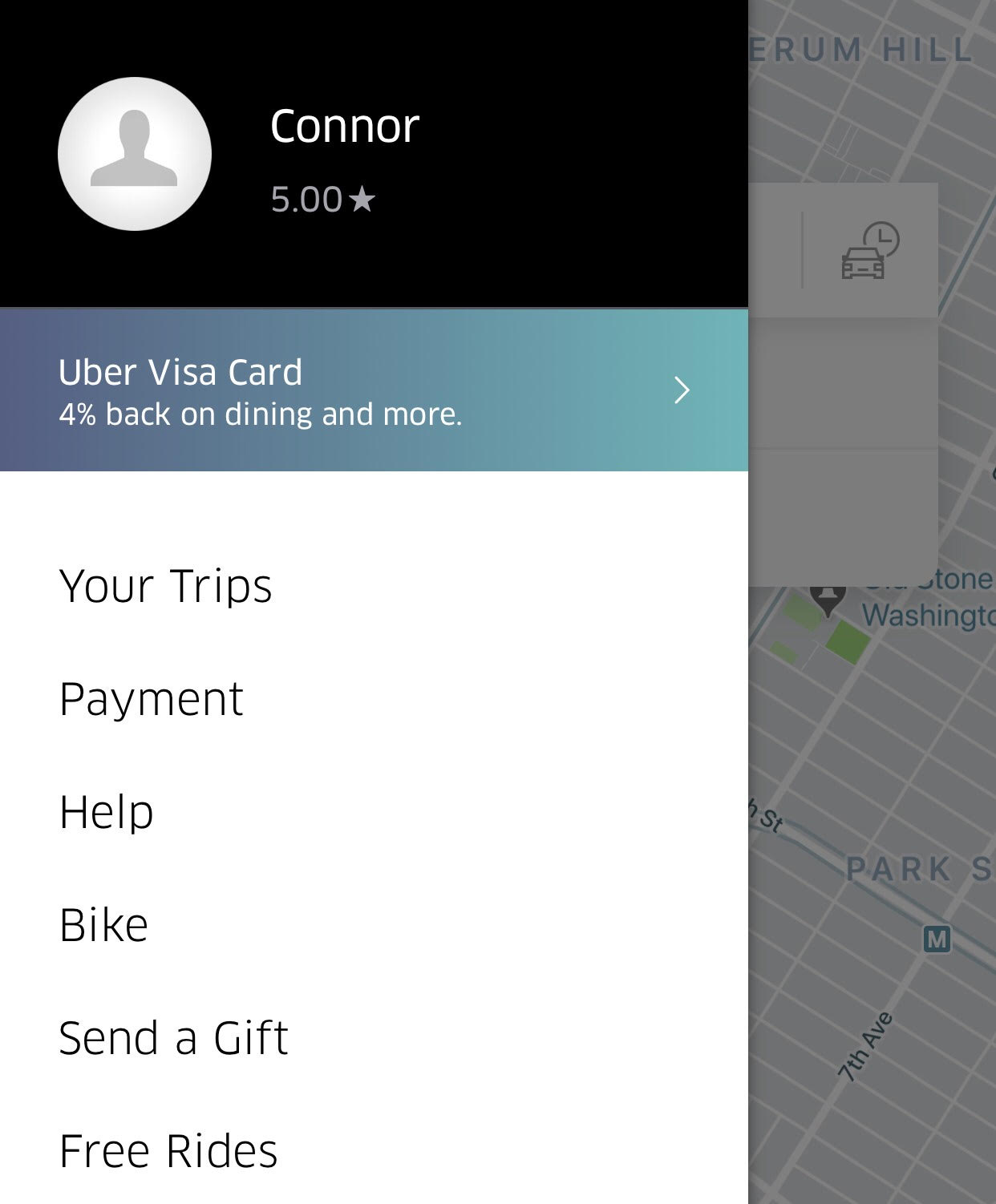Open the Uber Visa Card offer
Screen dimensions: 996x1204
click(x=374, y=390)
